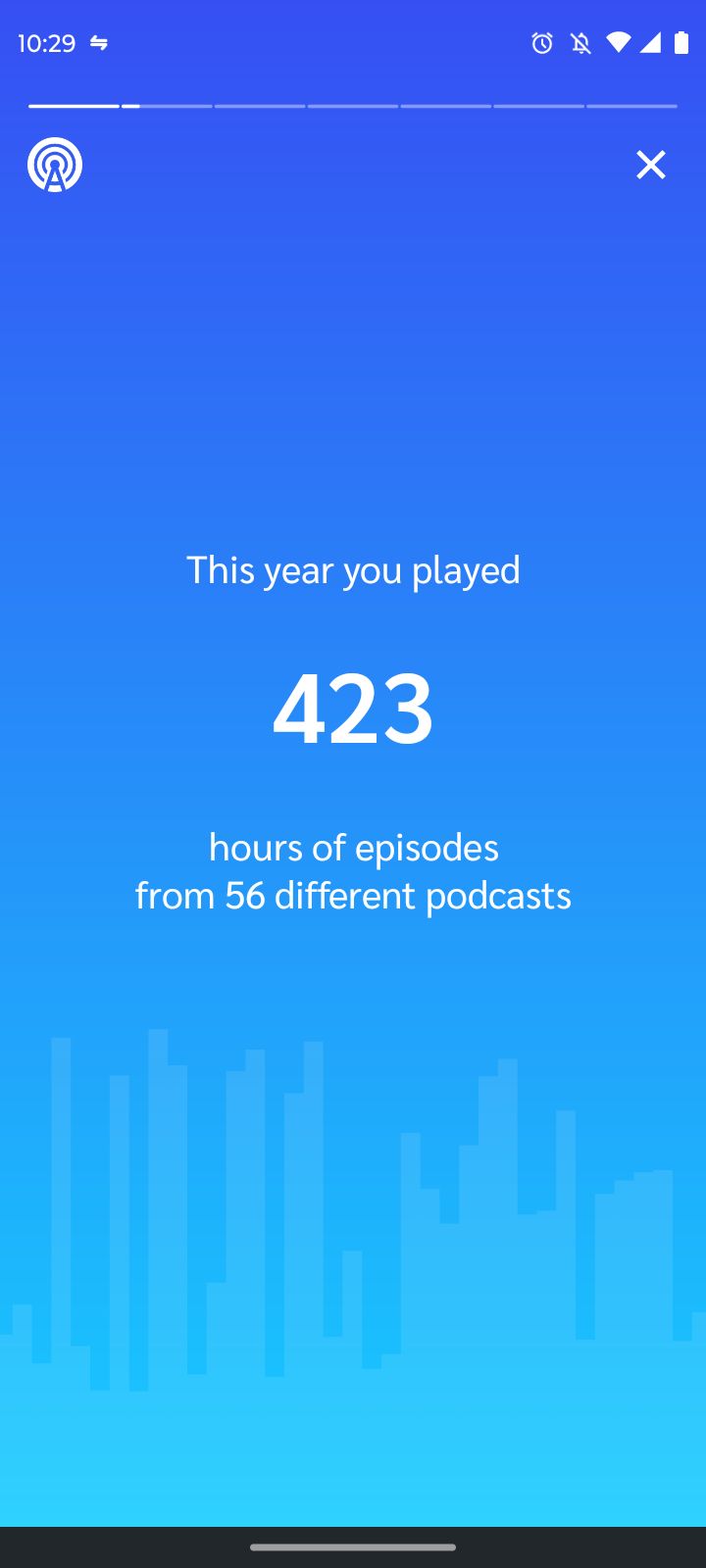
Task: Tap the cellular signal icon
Action: (x=652, y=42)
